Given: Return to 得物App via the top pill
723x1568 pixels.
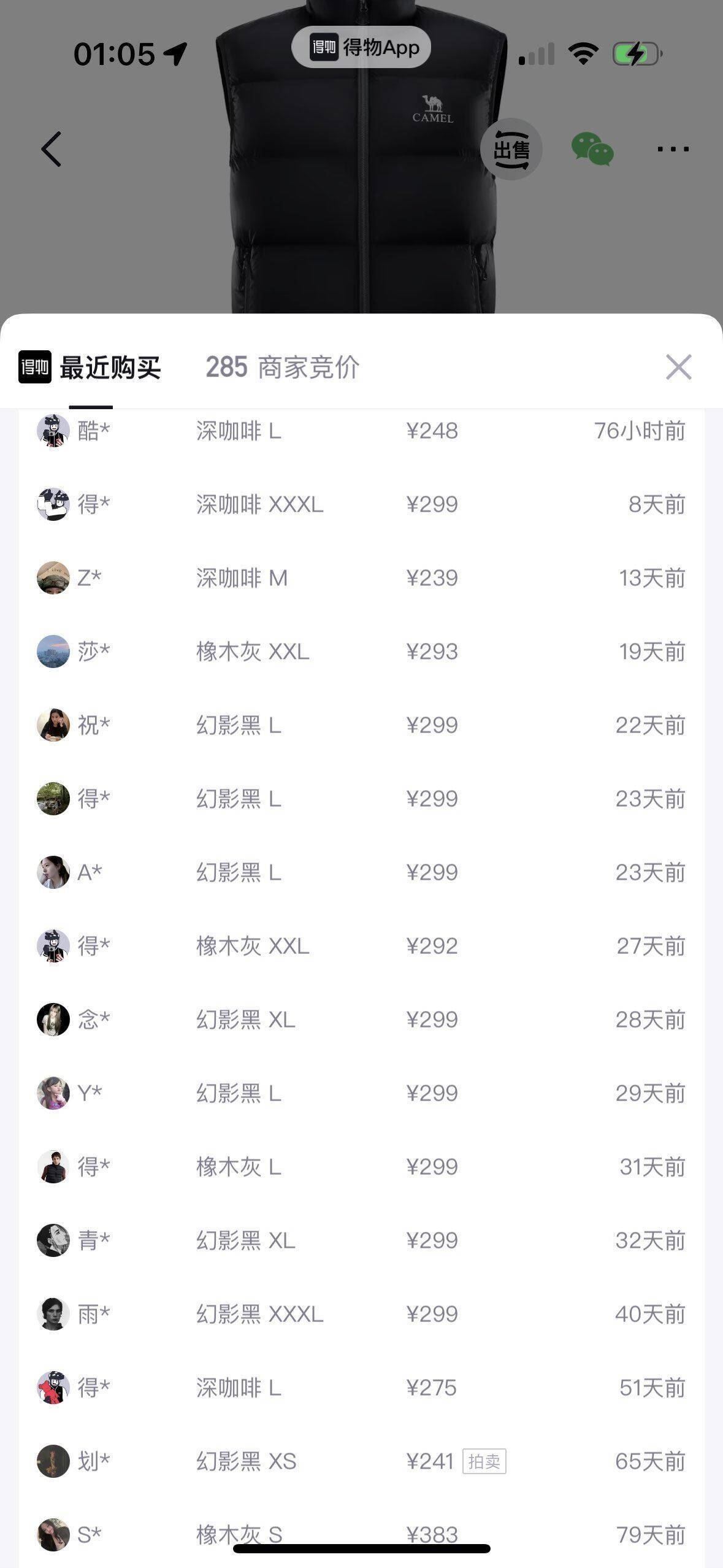Looking at the screenshot, I should (361, 47).
